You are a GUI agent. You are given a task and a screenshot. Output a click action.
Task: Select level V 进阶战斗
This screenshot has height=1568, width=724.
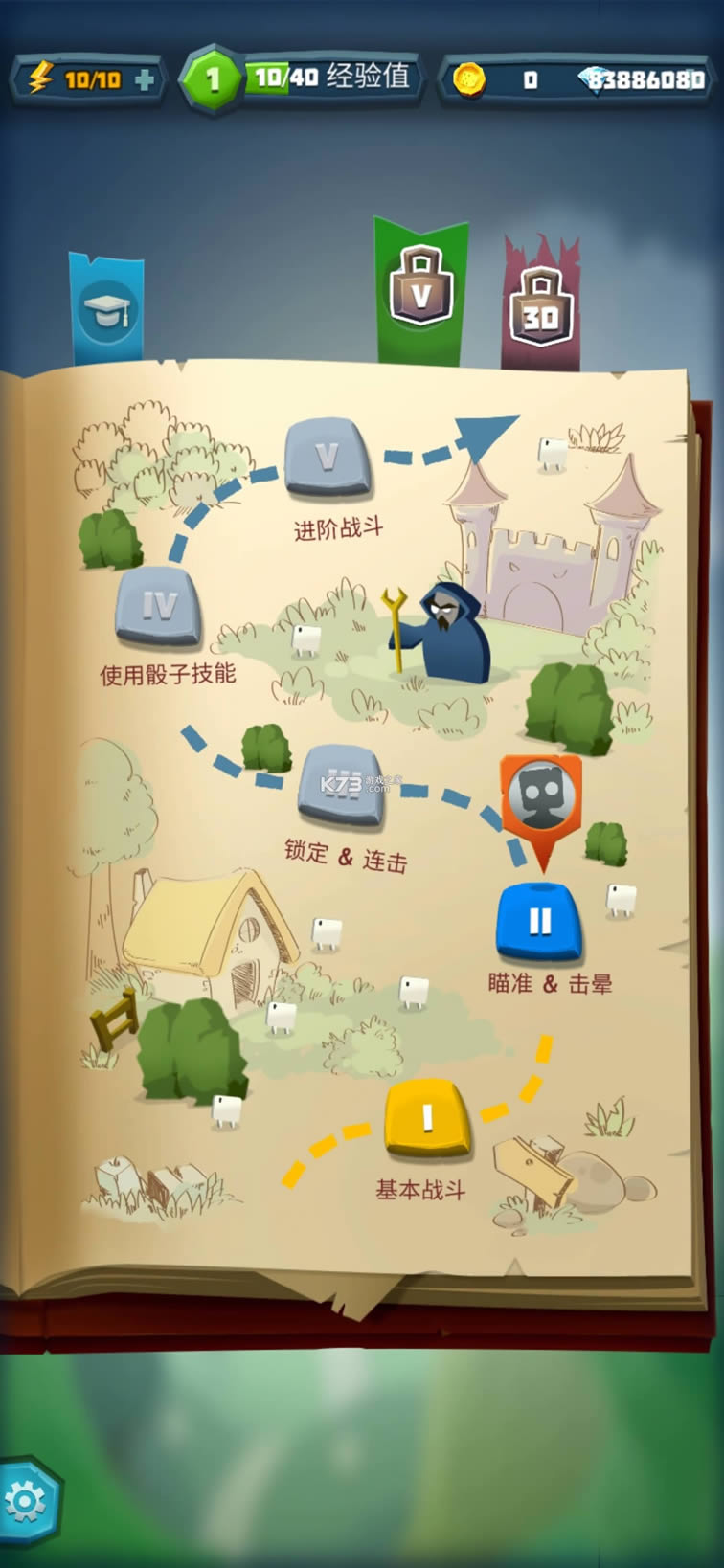[x=328, y=458]
